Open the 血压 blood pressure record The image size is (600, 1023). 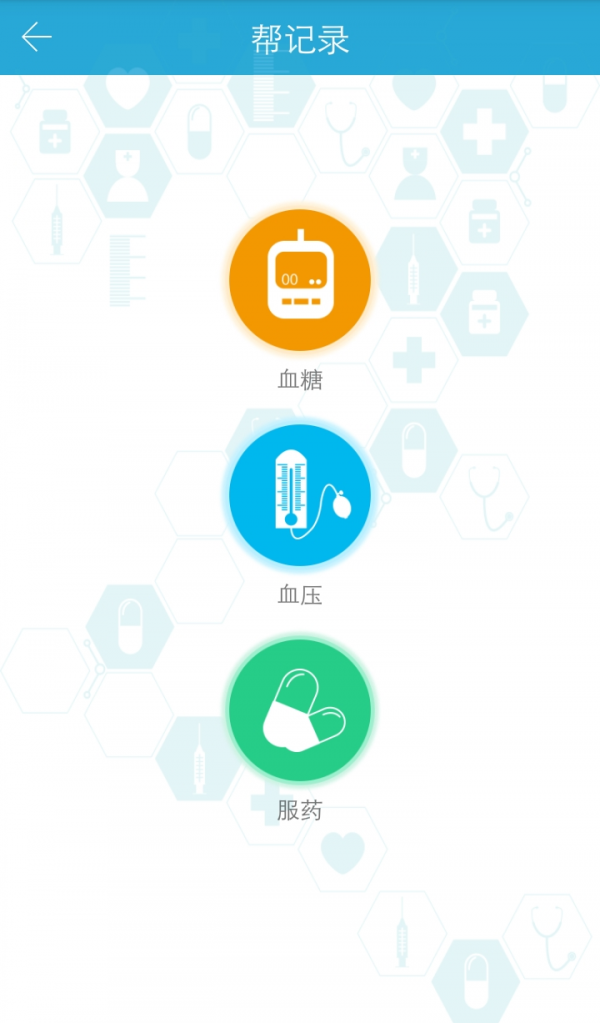[300, 495]
